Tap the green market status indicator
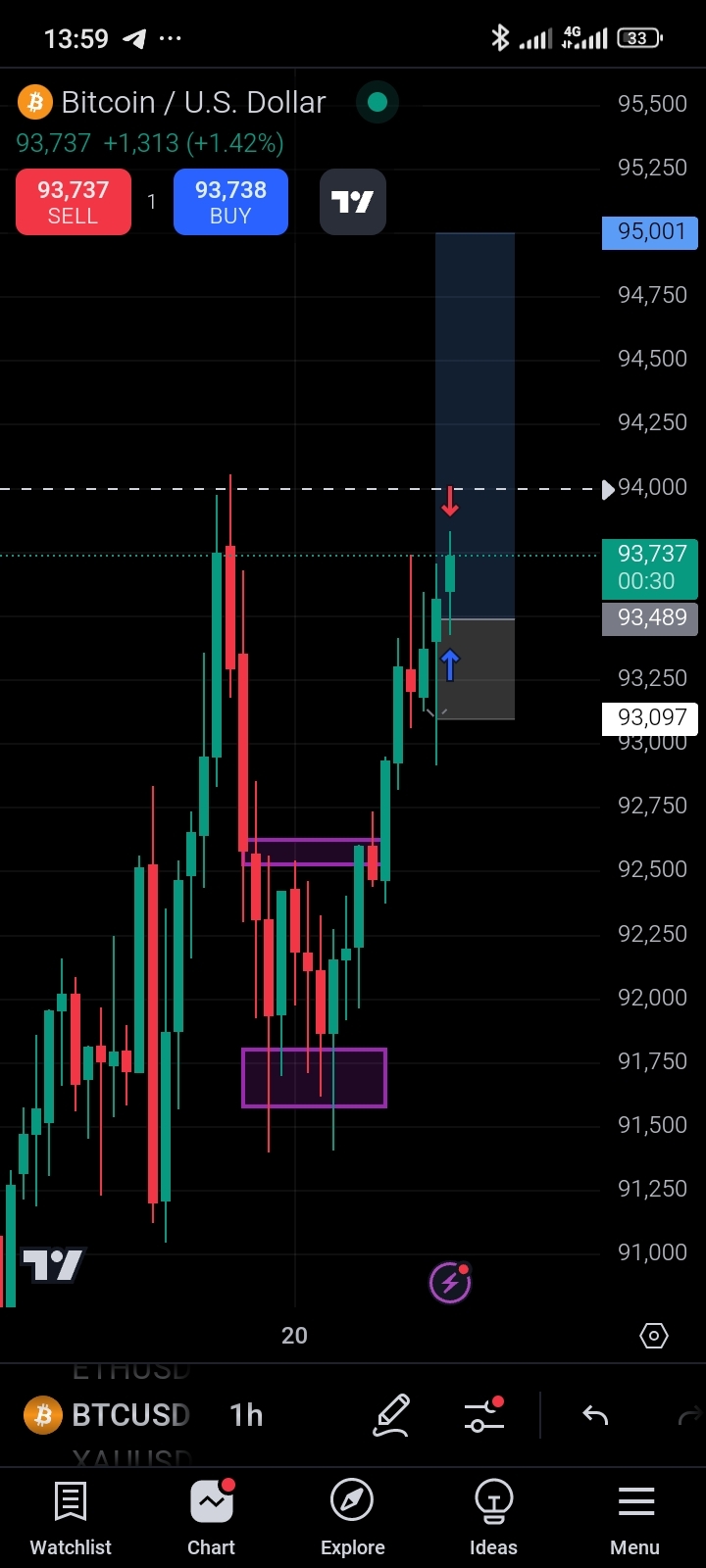The width and height of the screenshot is (706, 1568). coord(377,102)
